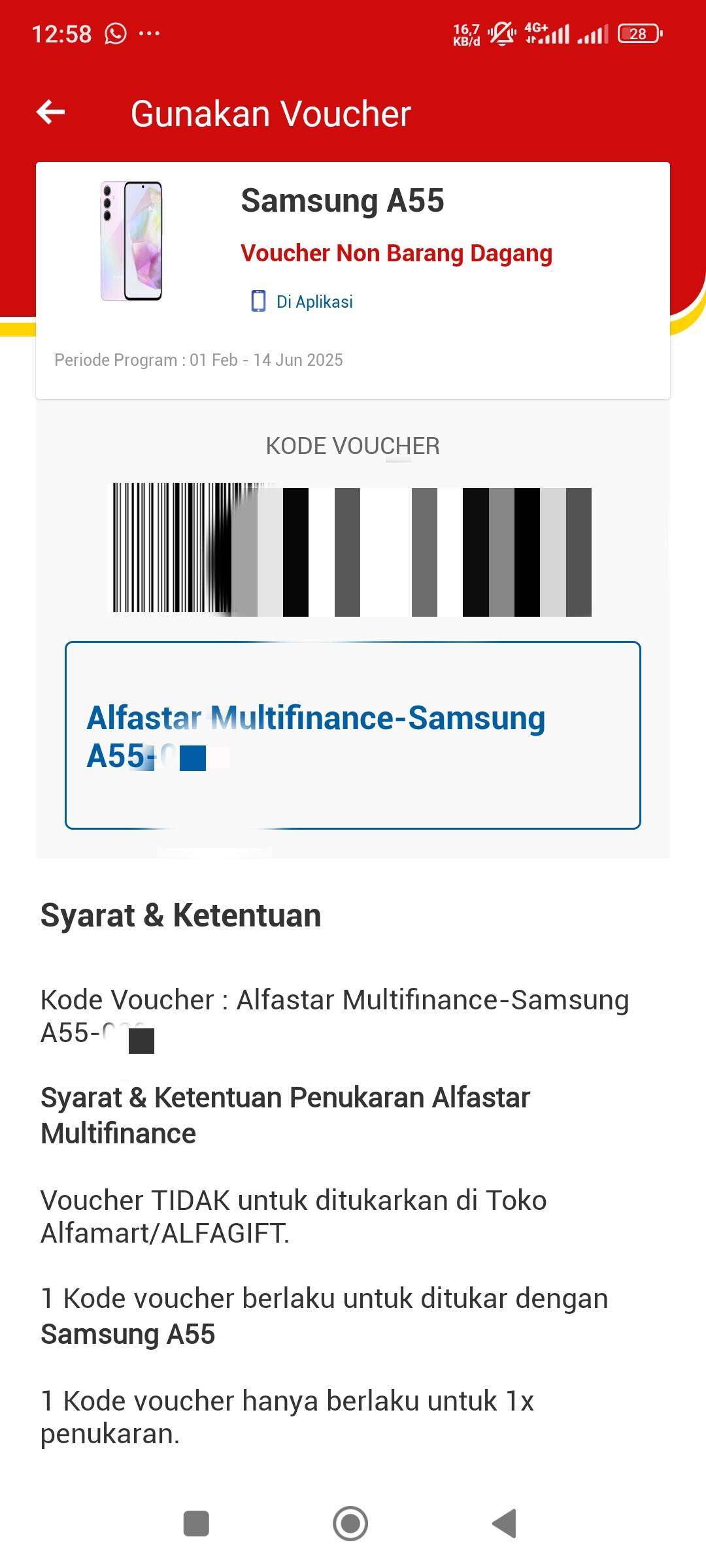Tap the voucher code box to copy
The image size is (706, 1568).
(x=353, y=735)
